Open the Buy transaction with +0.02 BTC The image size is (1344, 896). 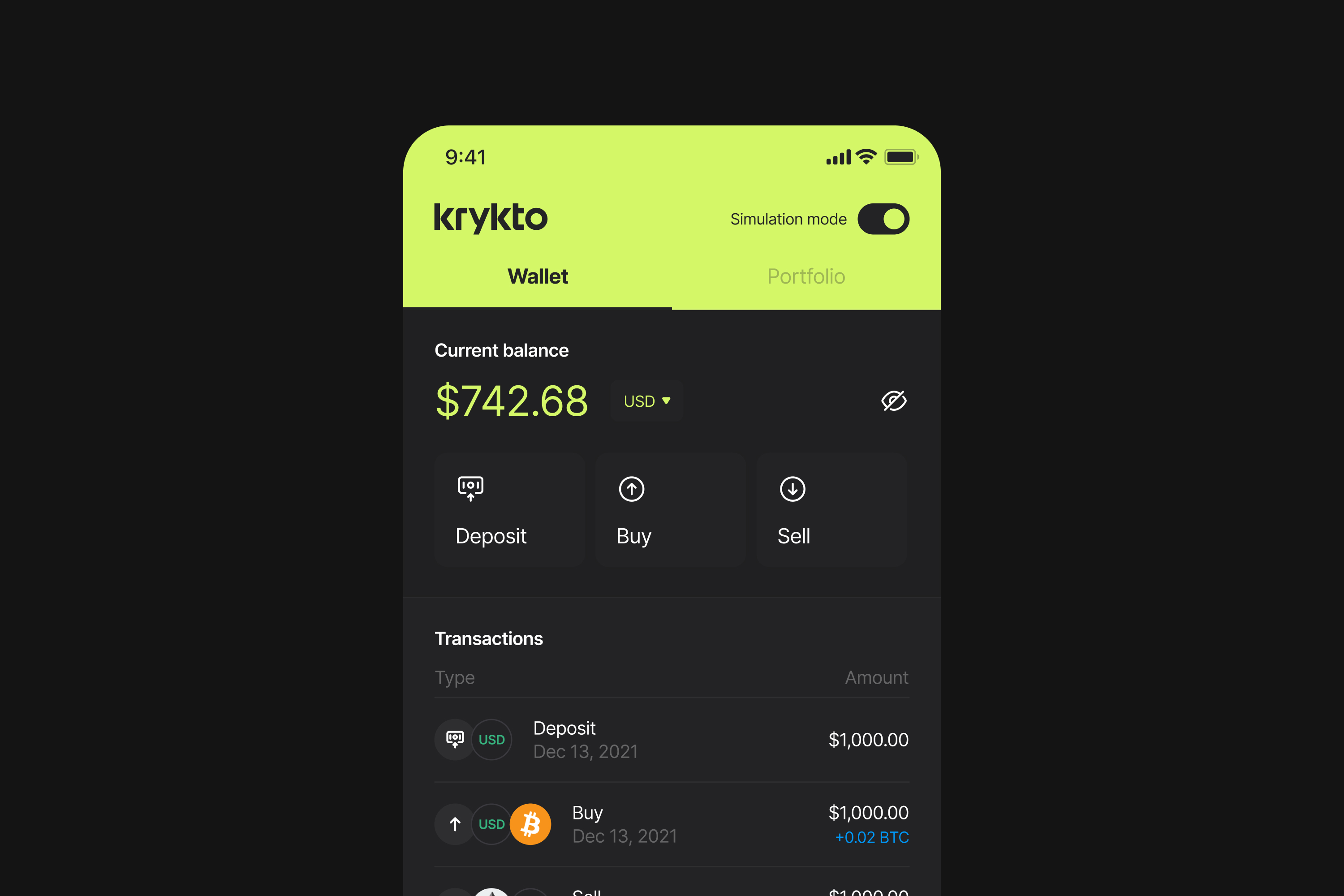tap(672, 825)
